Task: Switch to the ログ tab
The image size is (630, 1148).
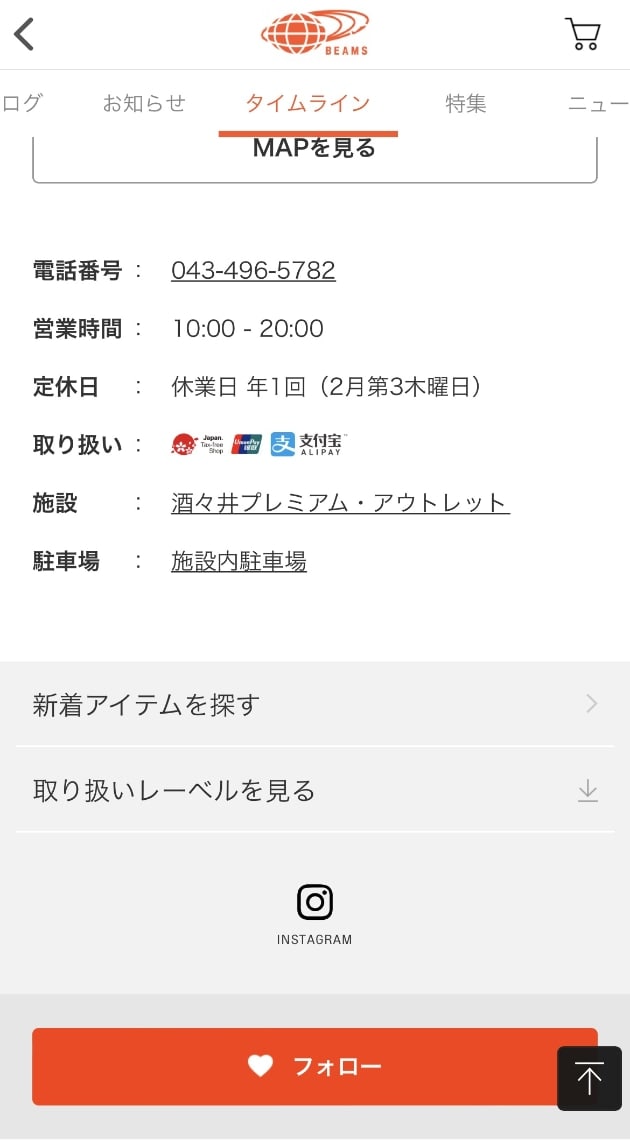Action: point(22,103)
